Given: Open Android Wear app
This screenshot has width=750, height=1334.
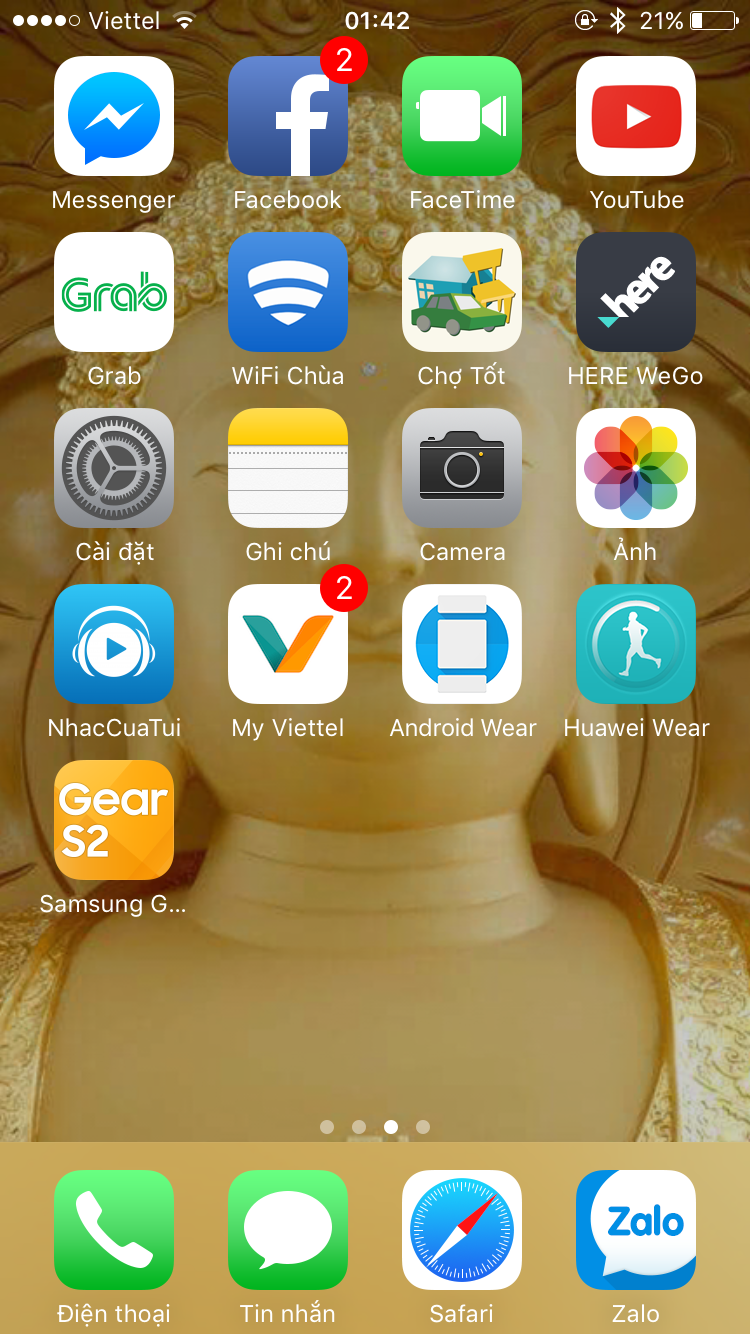Looking at the screenshot, I should pyautogui.click(x=462, y=645).
